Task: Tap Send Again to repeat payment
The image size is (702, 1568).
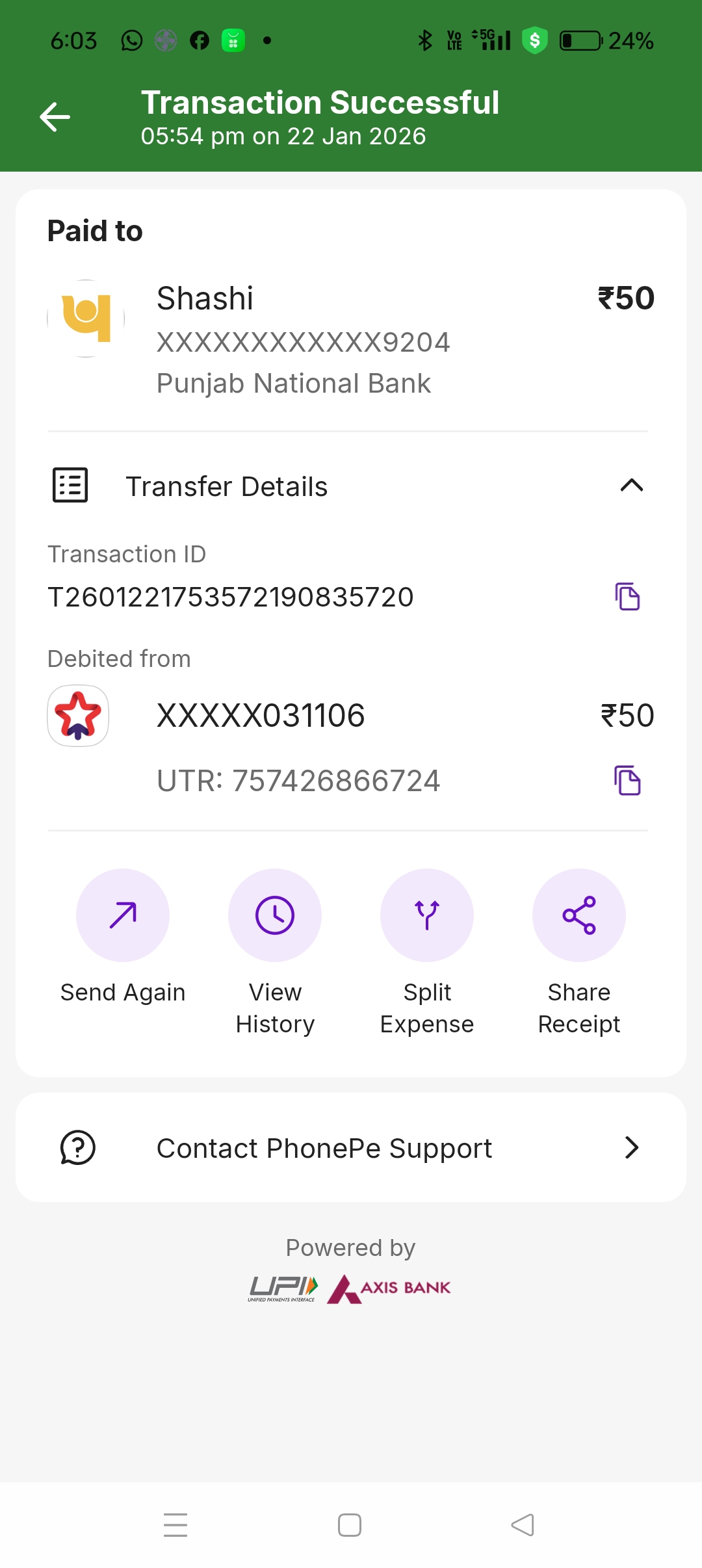Action: click(x=123, y=915)
